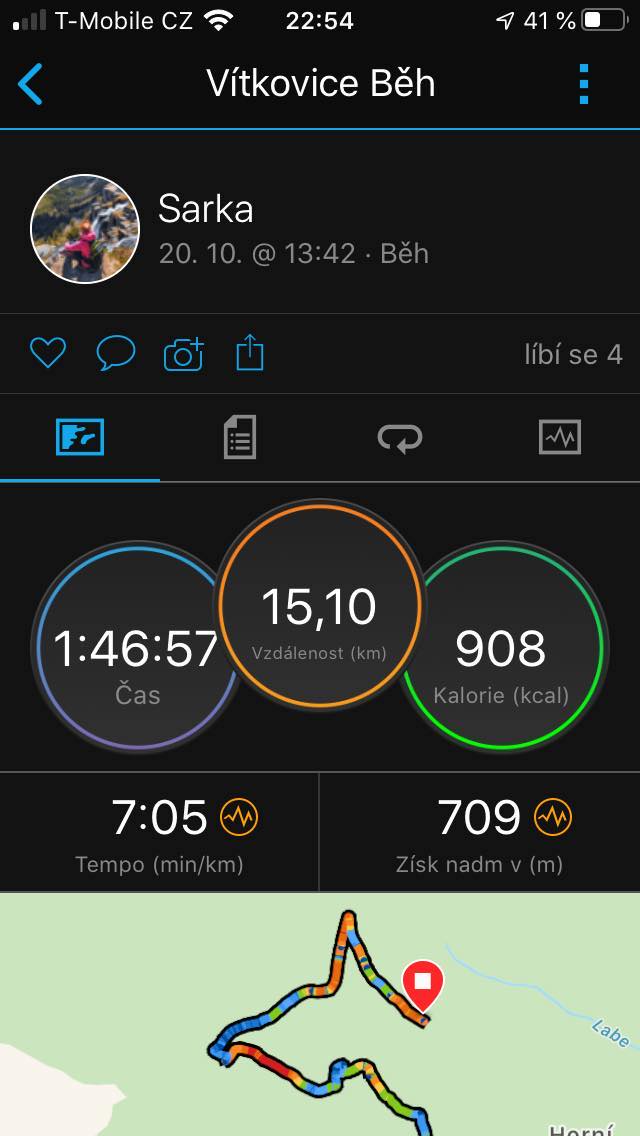Select the overview map tab
Image resolution: width=640 pixels, height=1136 pixels.
[x=80, y=438]
